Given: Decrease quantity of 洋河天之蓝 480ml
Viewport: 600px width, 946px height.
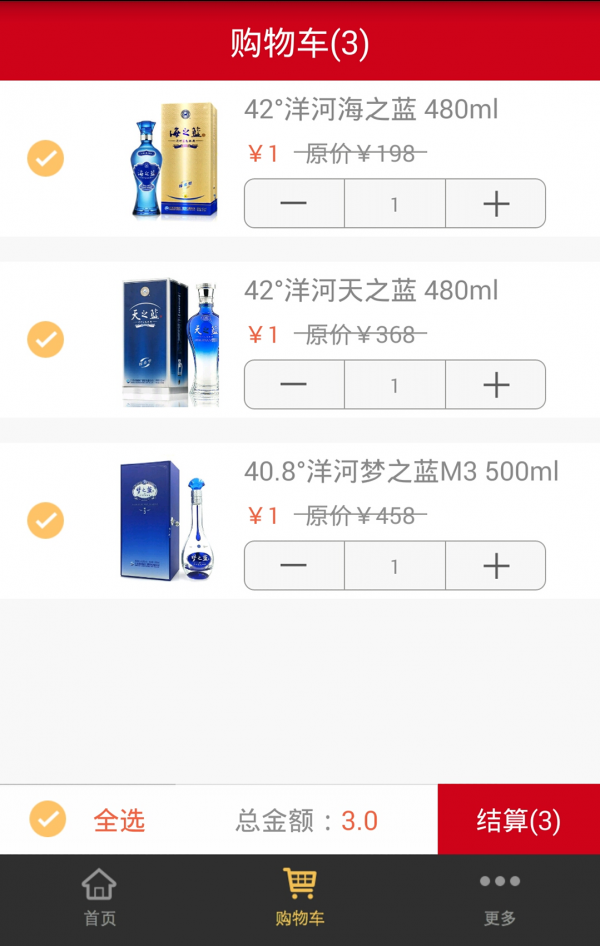Looking at the screenshot, I should tap(294, 385).
